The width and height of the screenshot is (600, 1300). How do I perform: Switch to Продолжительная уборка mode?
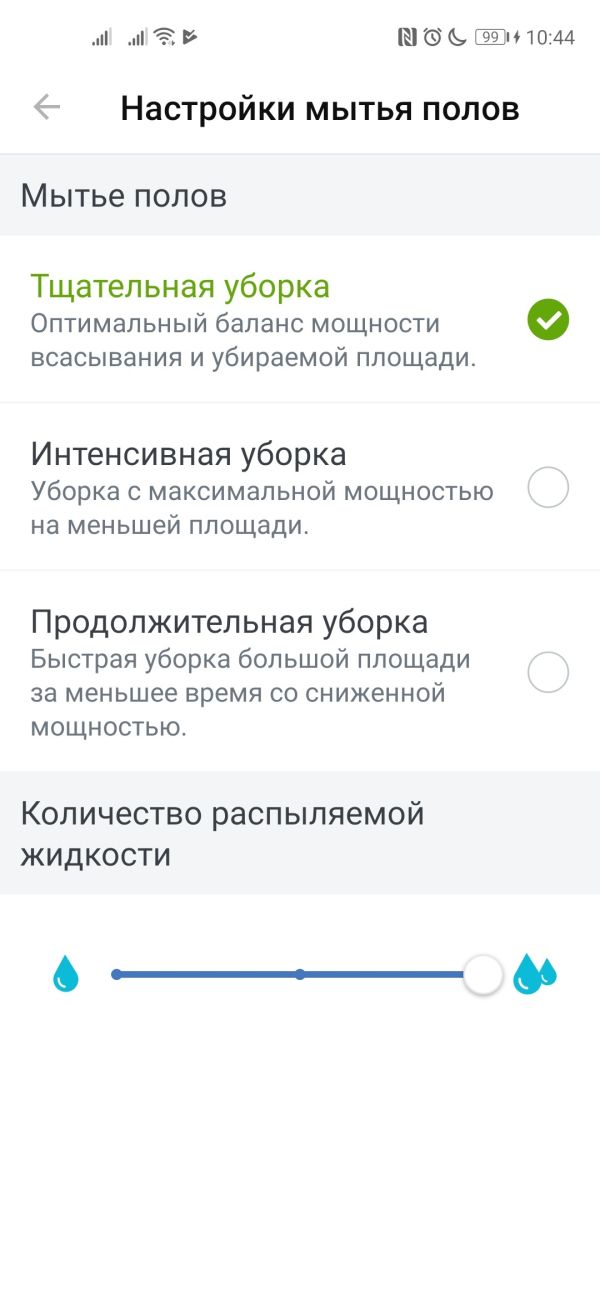(x=547, y=672)
